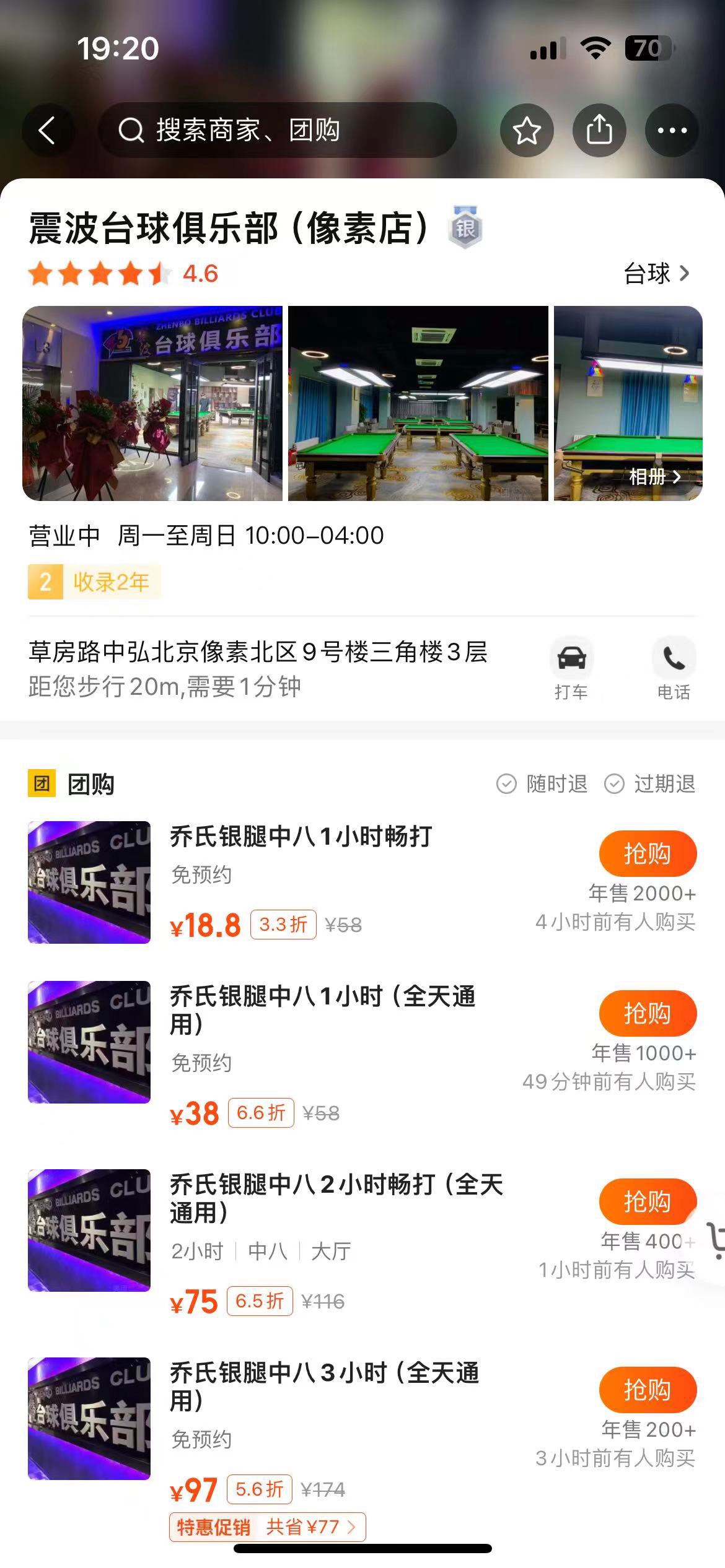This screenshot has width=725, height=1568.
Task: Buy the ¥38 全天通用 one-hour deal
Action: 647,1013
